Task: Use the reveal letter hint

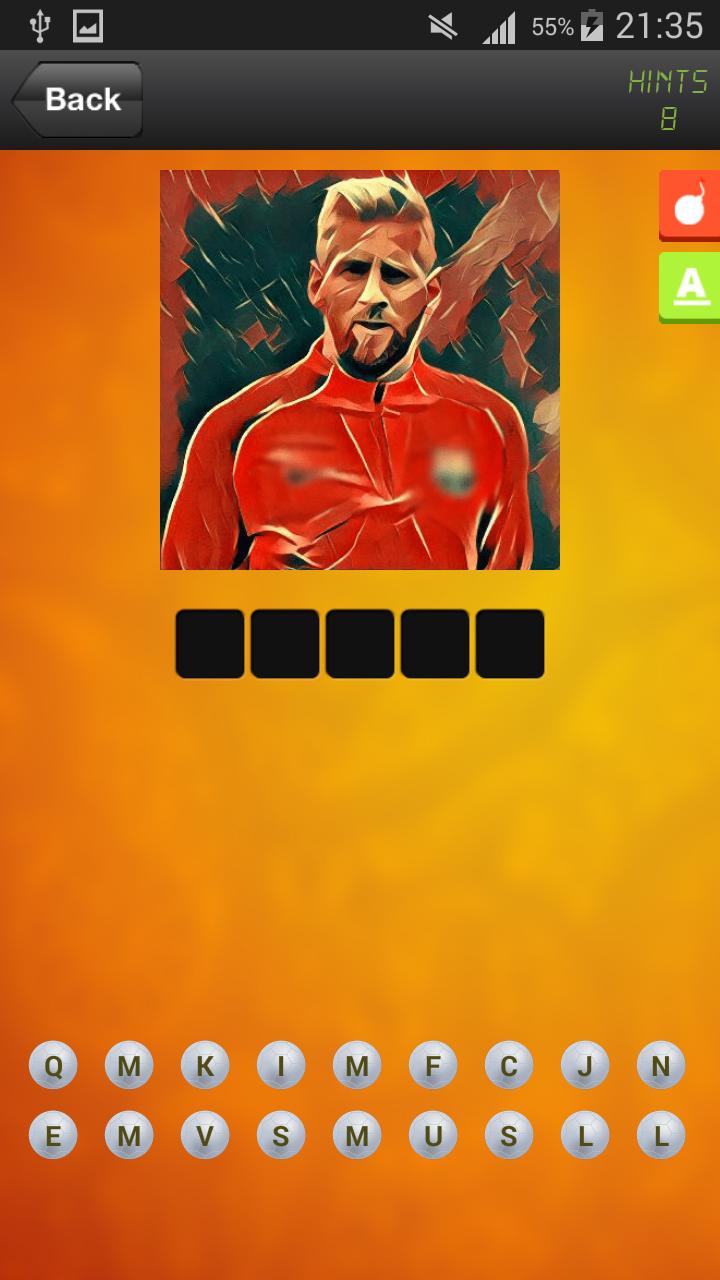Action: tap(690, 286)
